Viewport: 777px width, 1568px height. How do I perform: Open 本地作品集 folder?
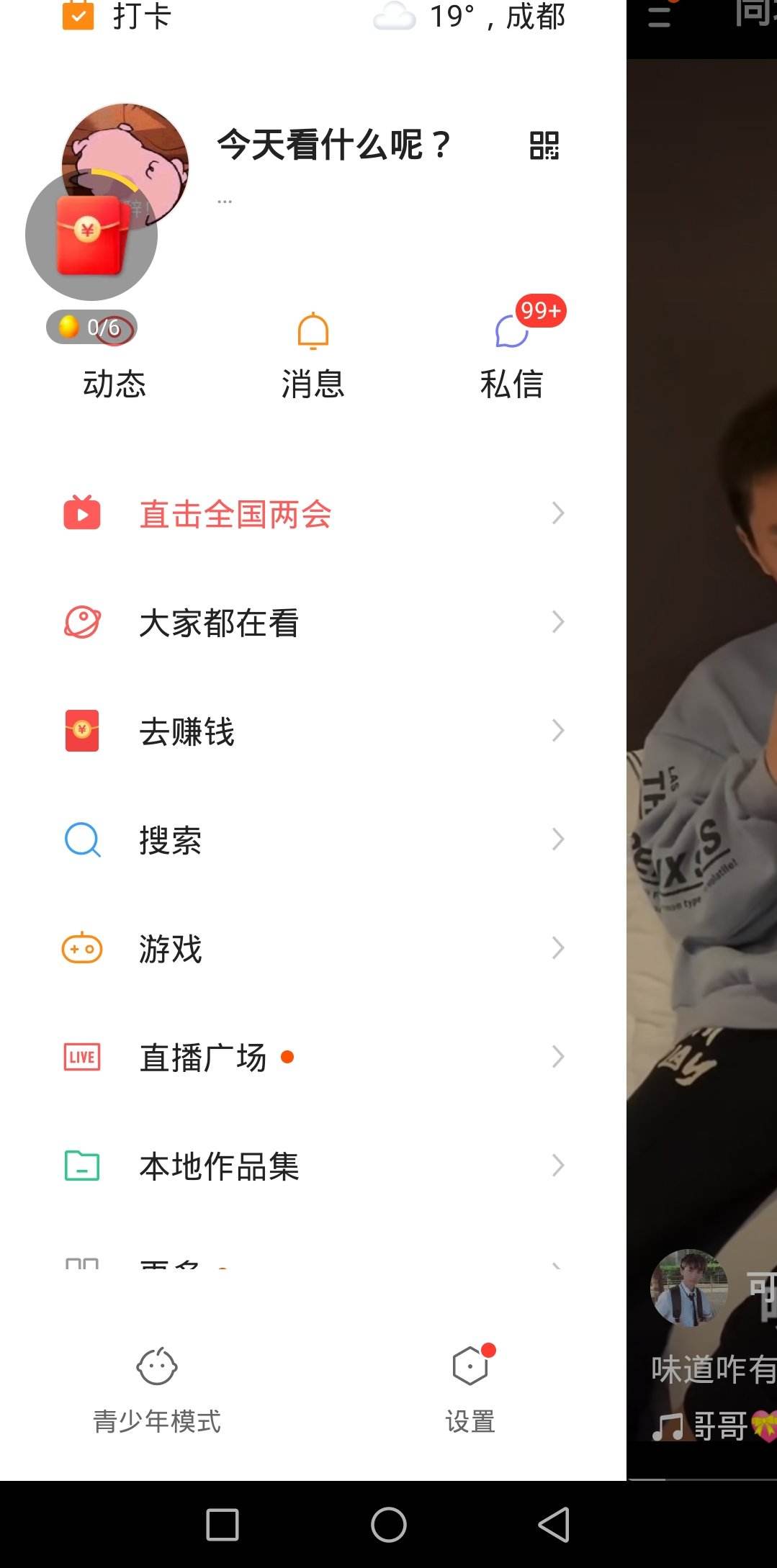click(x=313, y=1166)
